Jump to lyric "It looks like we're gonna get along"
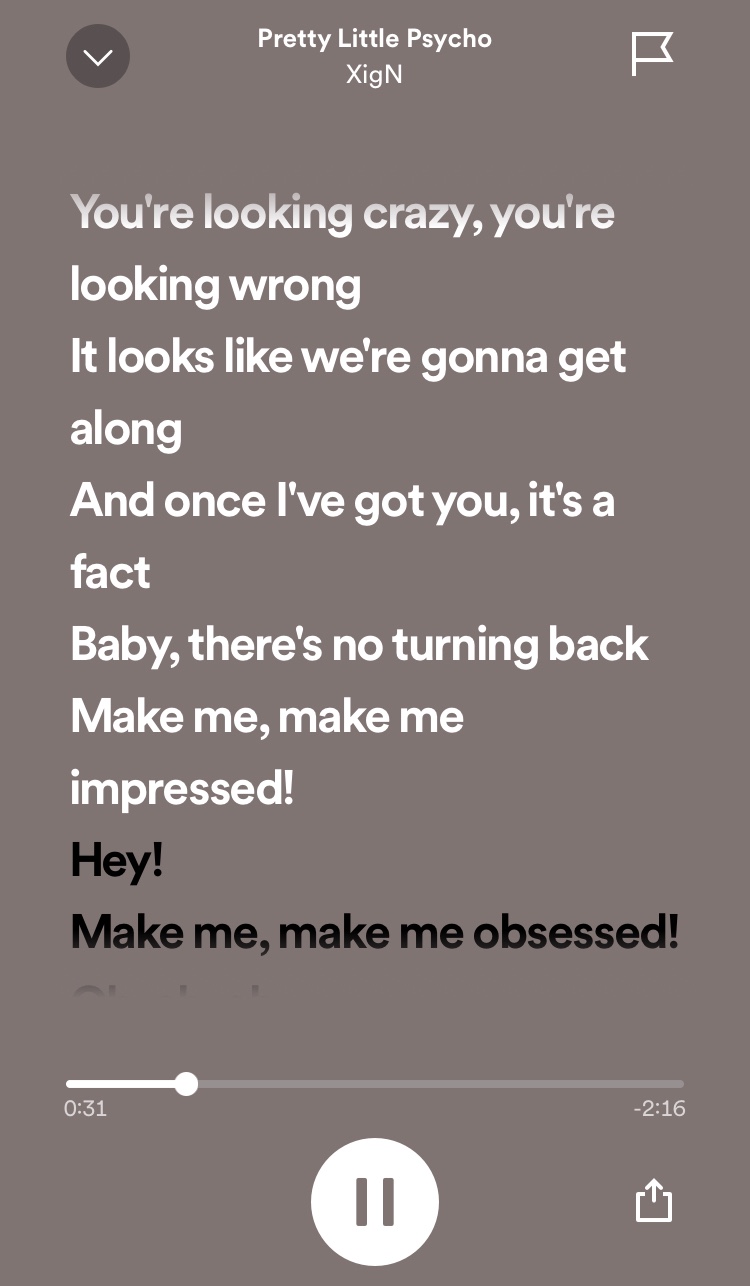 tap(348, 358)
